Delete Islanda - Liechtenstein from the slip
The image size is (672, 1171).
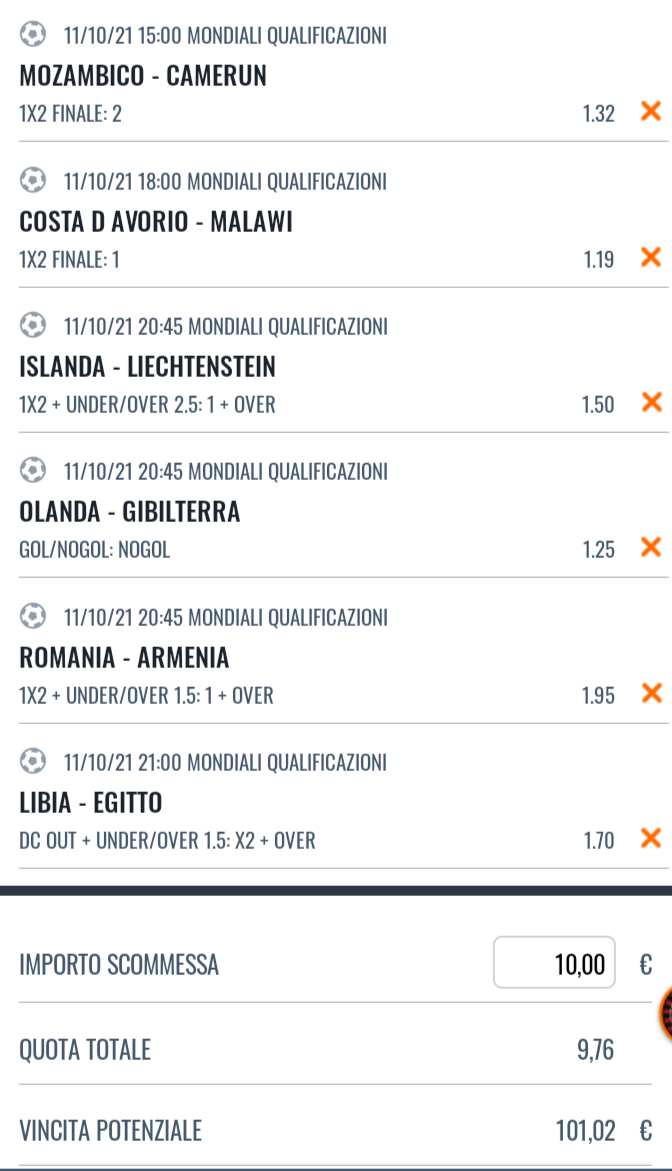coord(651,402)
